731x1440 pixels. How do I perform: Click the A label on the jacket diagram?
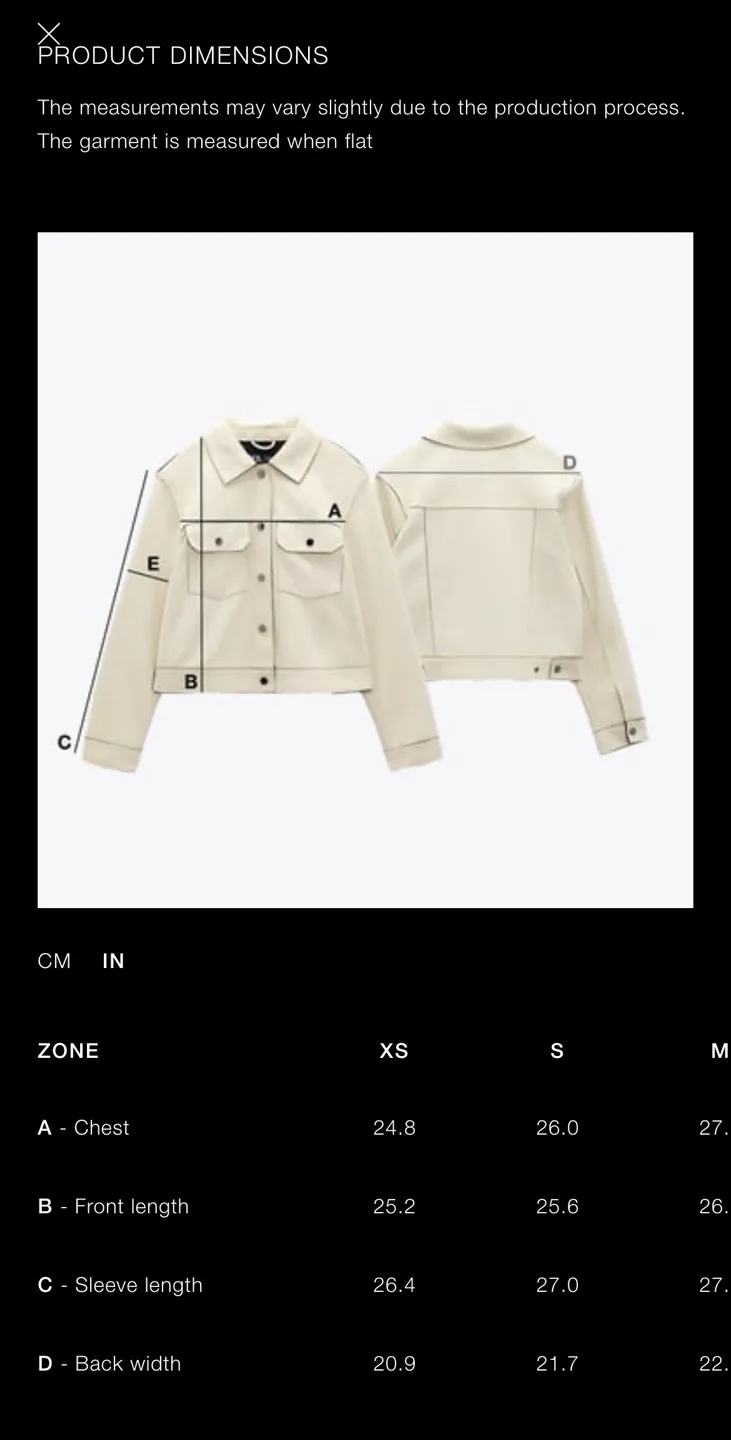[x=333, y=509]
